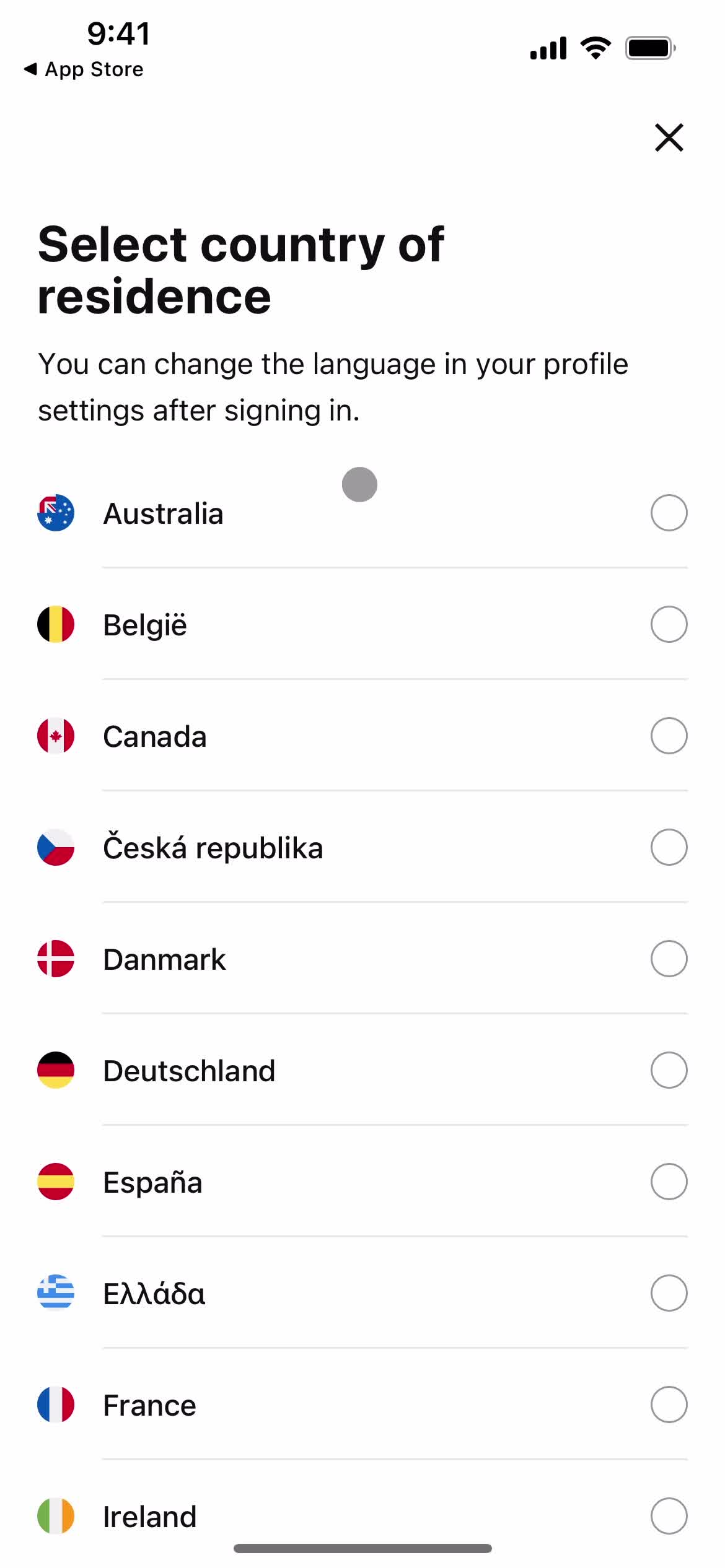Select the radio button next to Danmark

[x=669, y=959]
